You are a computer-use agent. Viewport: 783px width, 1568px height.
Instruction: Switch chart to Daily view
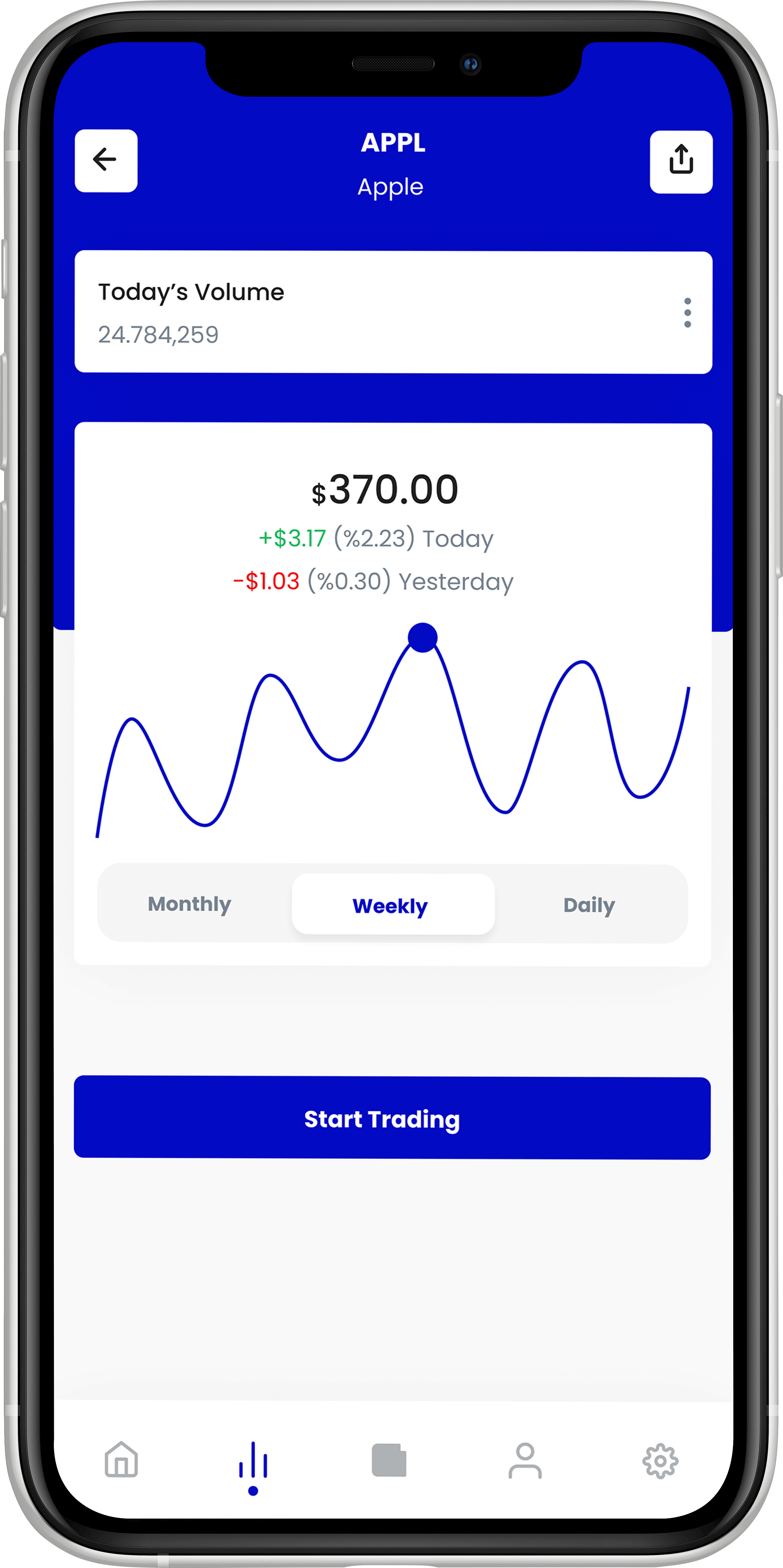coord(589,905)
